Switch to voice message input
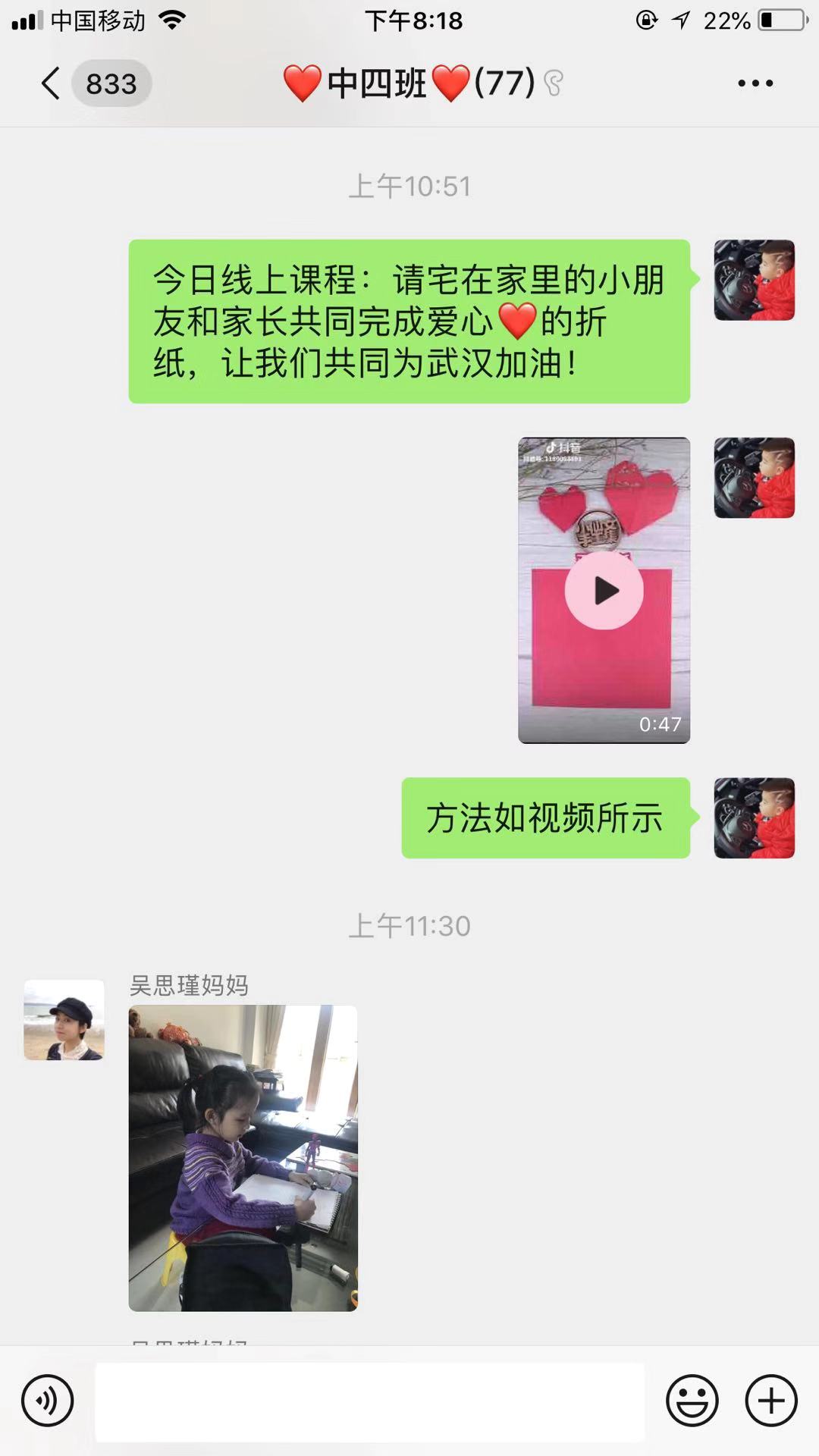 tap(47, 1401)
